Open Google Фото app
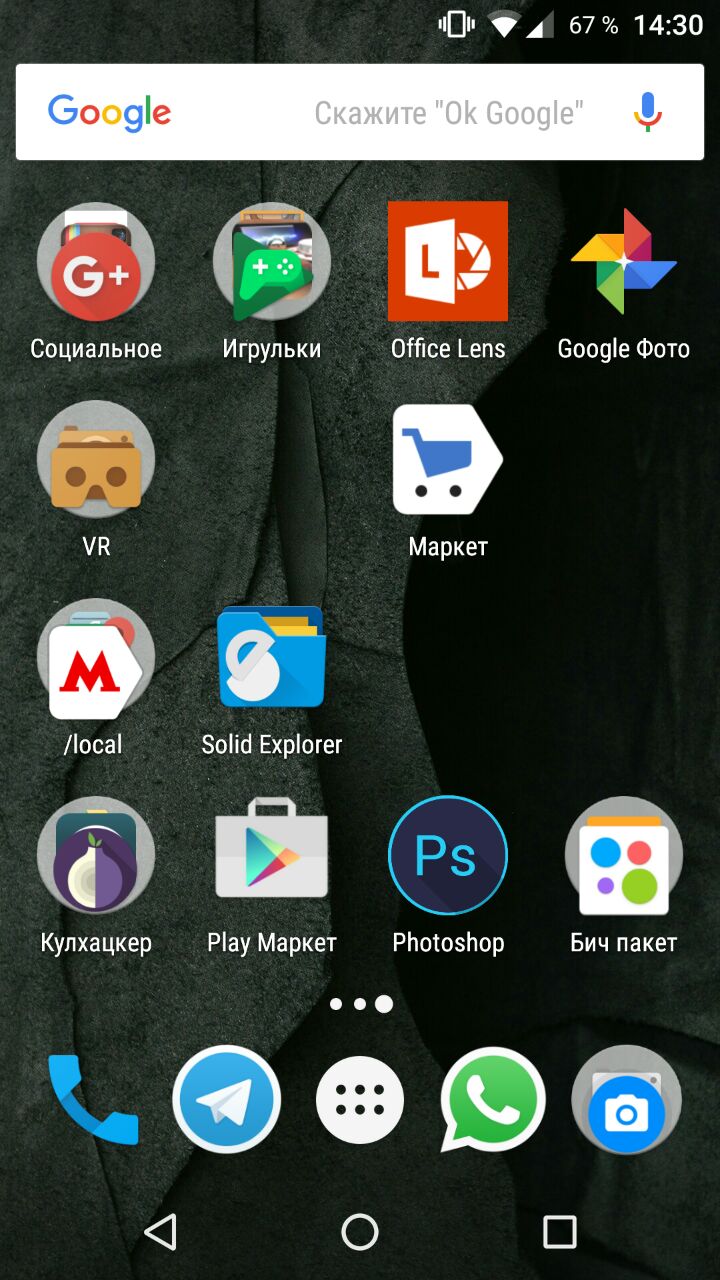 pyautogui.click(x=624, y=262)
